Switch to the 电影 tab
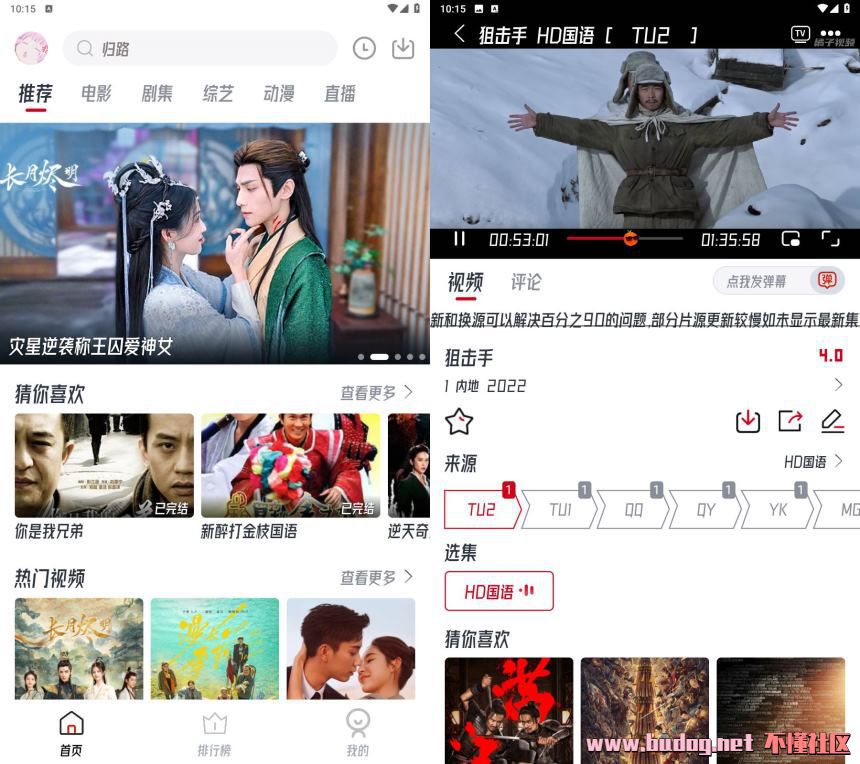The height and width of the screenshot is (764, 860). point(96,93)
